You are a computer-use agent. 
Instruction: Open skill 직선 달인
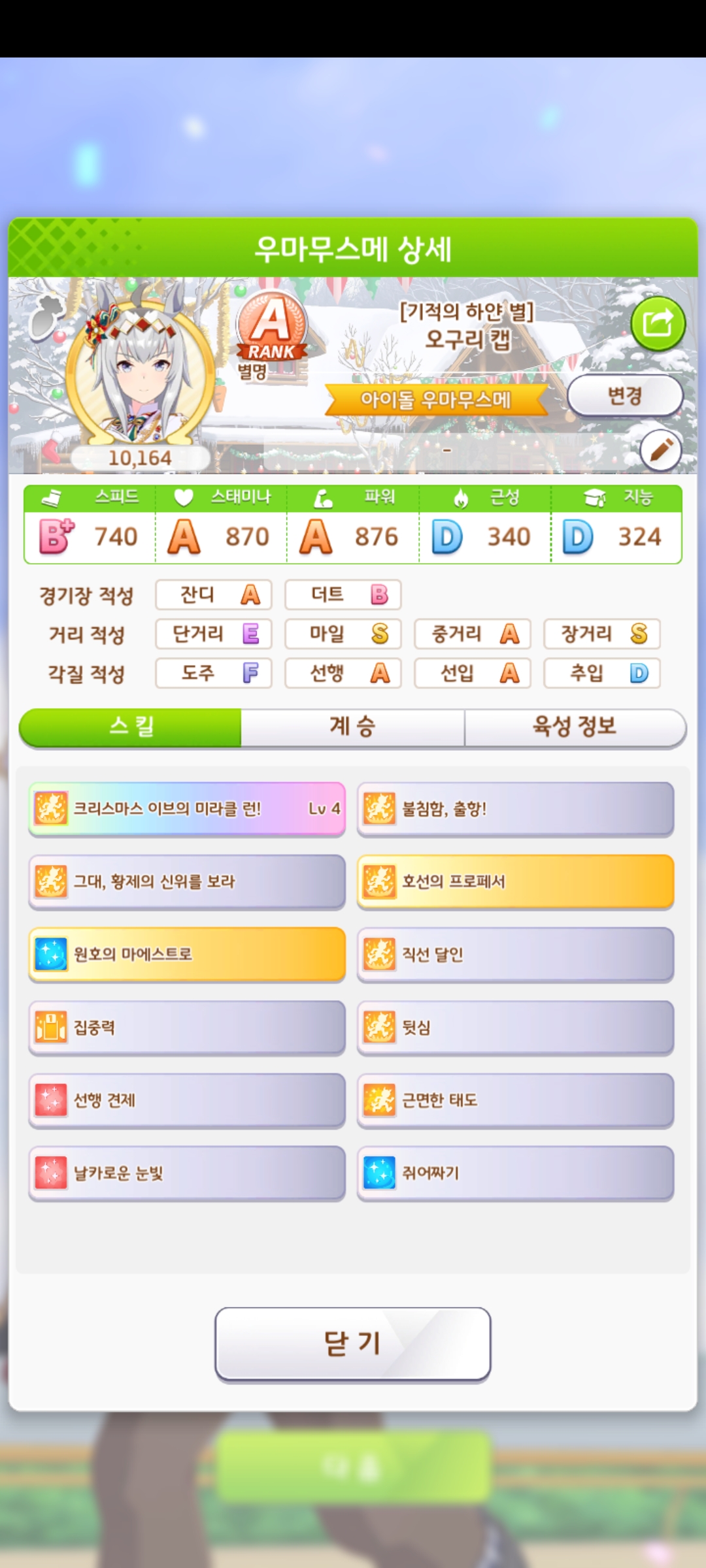(515, 955)
